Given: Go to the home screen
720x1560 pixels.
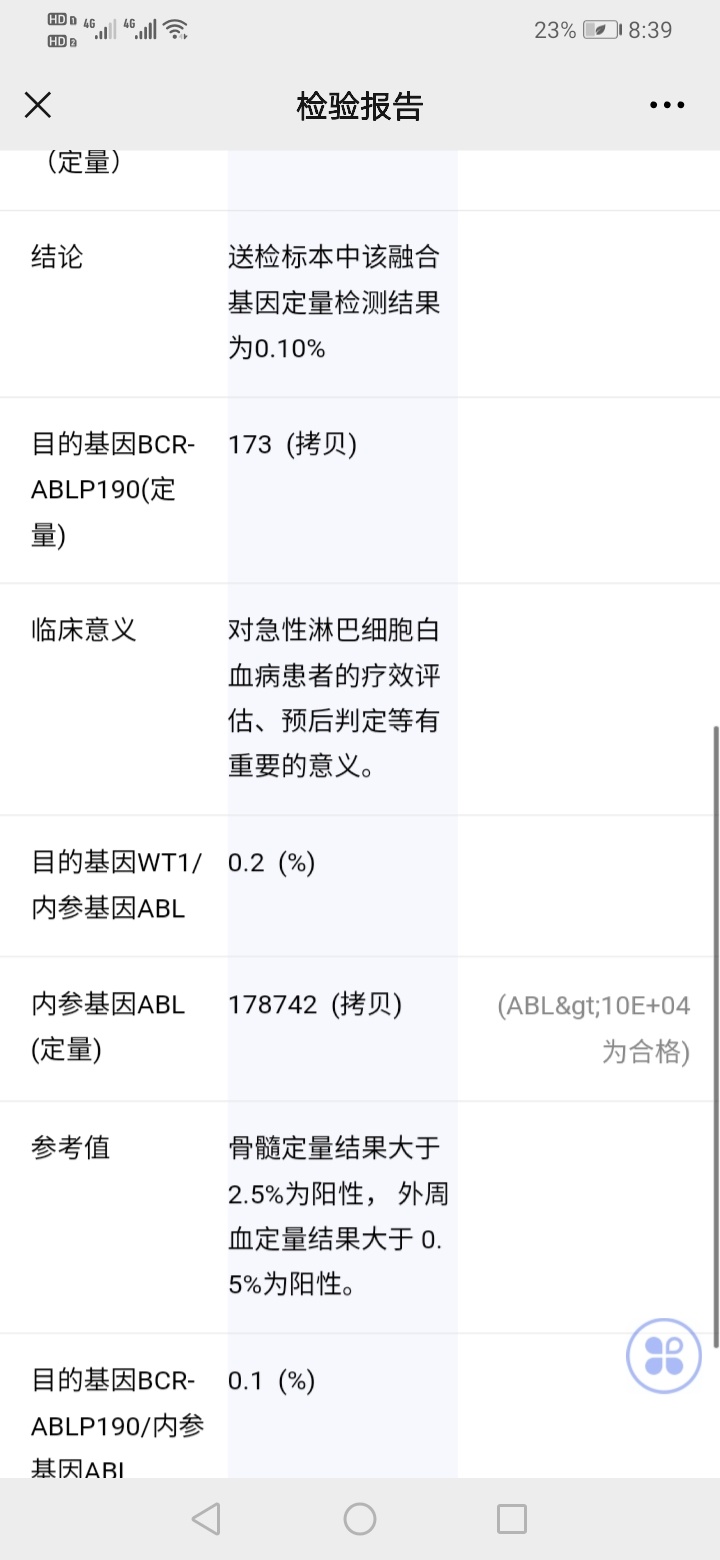Looking at the screenshot, I should 360,1519.
